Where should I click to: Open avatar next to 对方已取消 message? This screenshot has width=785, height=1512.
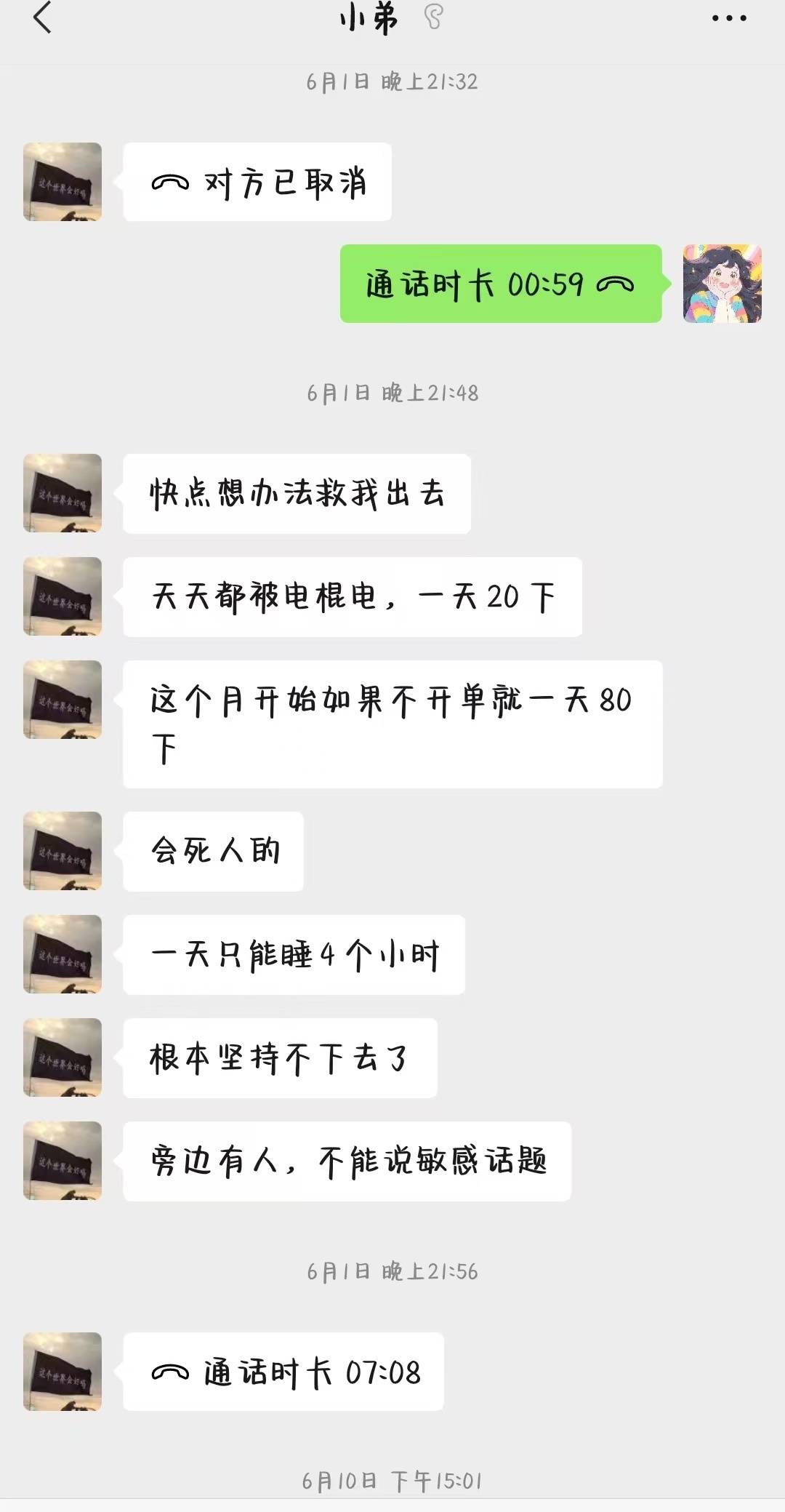[63, 182]
